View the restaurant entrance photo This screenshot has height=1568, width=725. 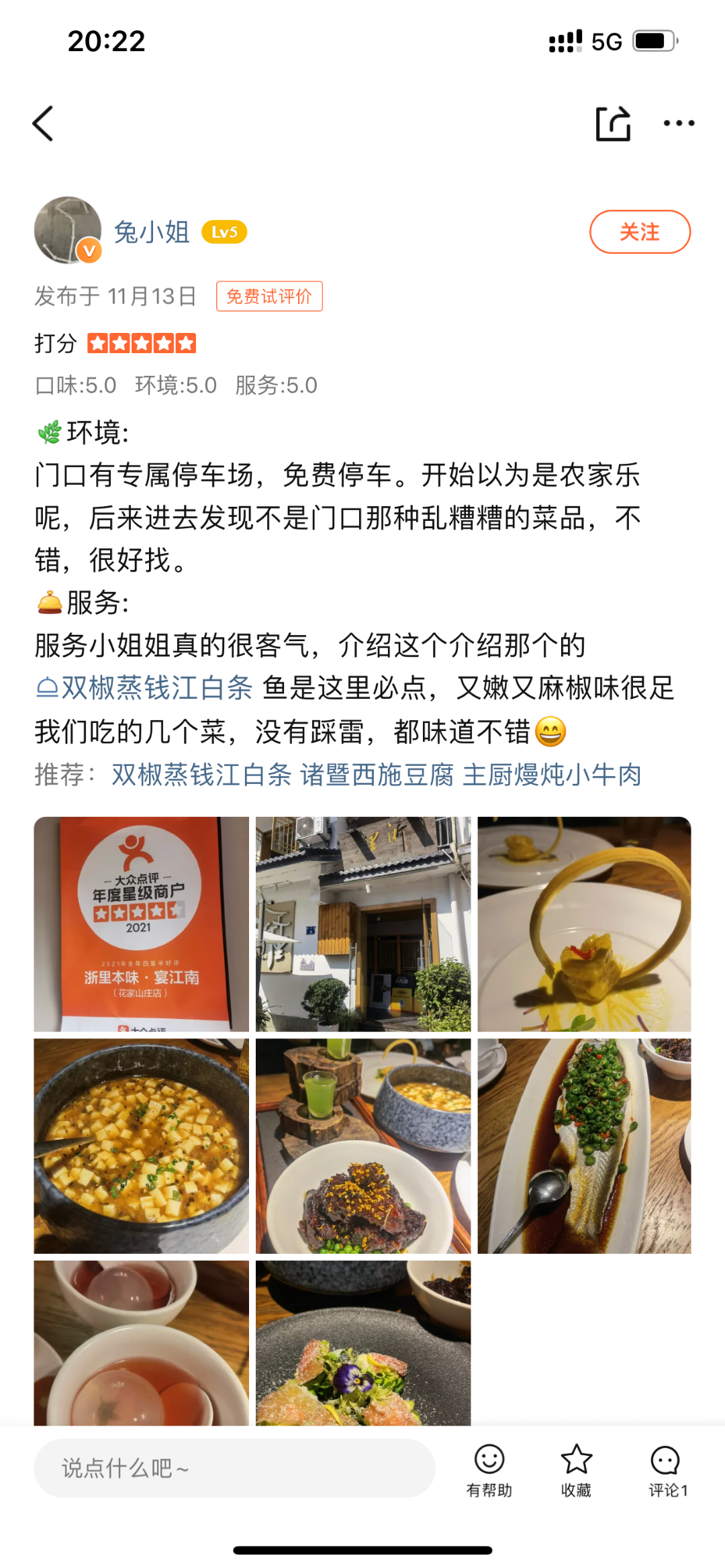362,924
